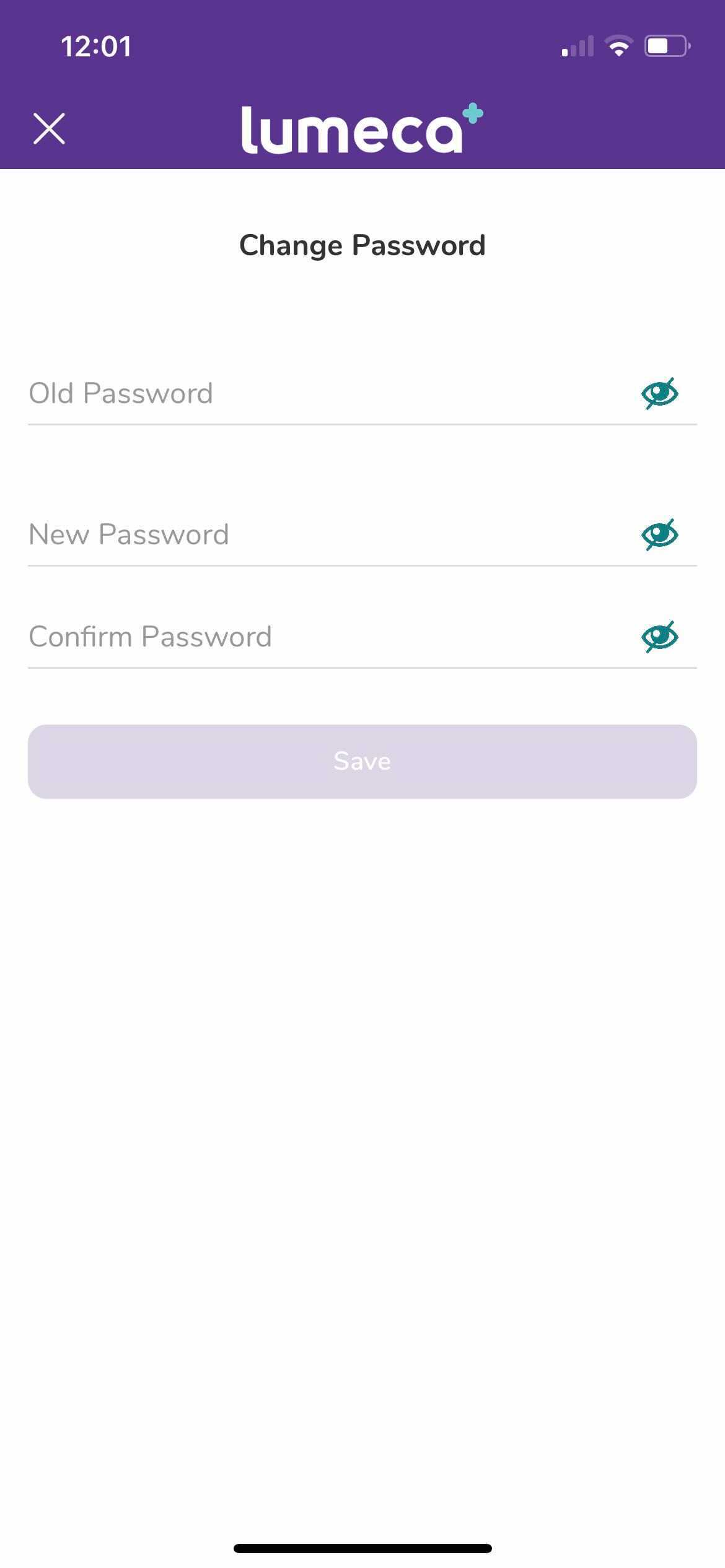
Task: Click inside the Old Password field
Action: click(248, 393)
